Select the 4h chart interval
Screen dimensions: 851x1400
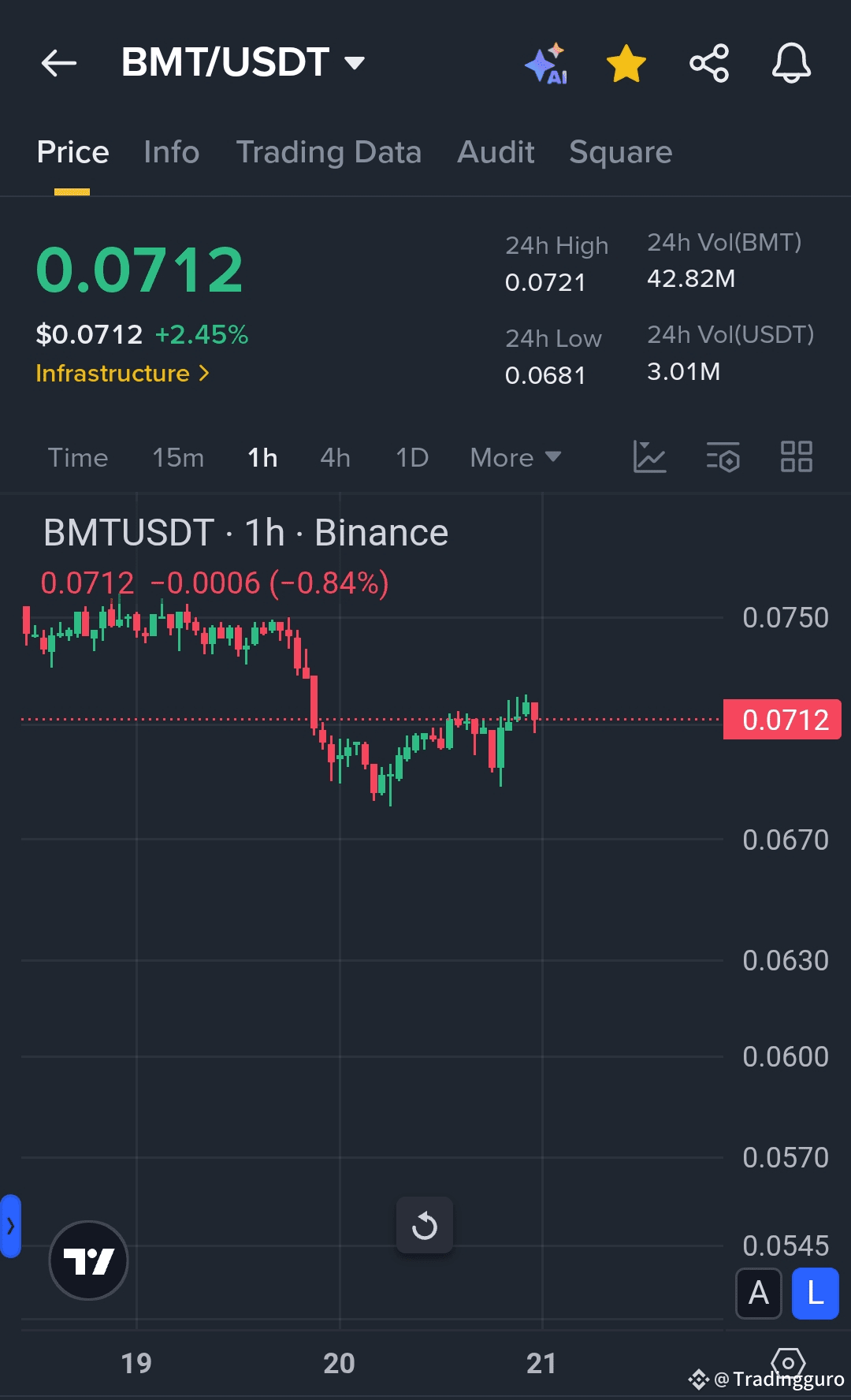[x=335, y=457]
